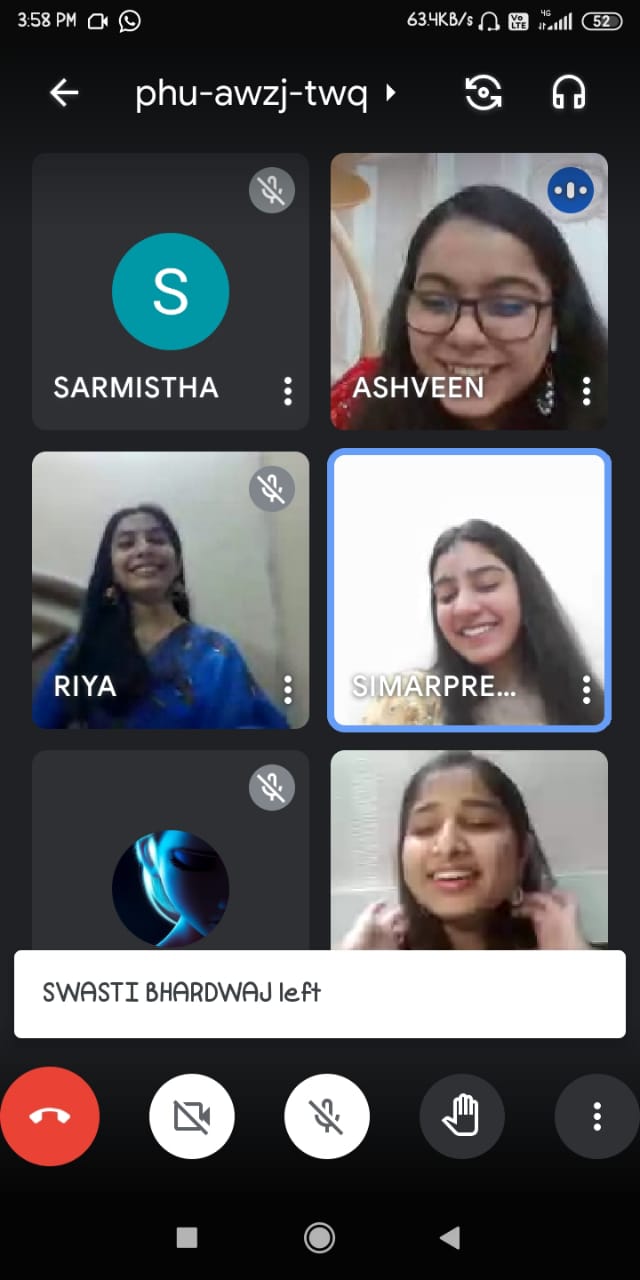Viewport: 640px width, 1280px height.
Task: Open options for ASHVEEN's tile
Action: click(586, 391)
